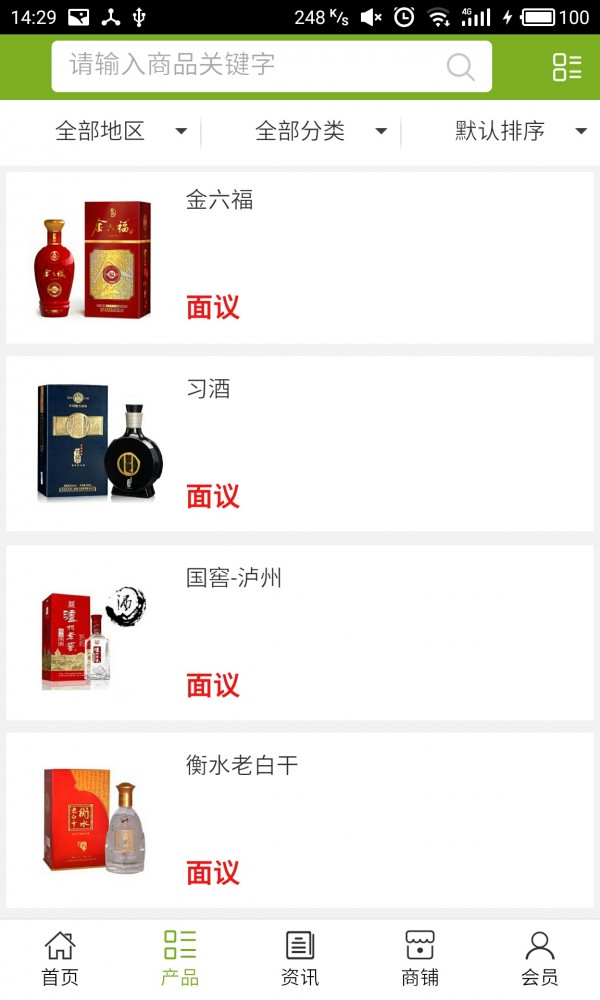The width and height of the screenshot is (600, 1000).
Task: Tap the product keyword search field
Action: pyautogui.click(x=250, y=66)
